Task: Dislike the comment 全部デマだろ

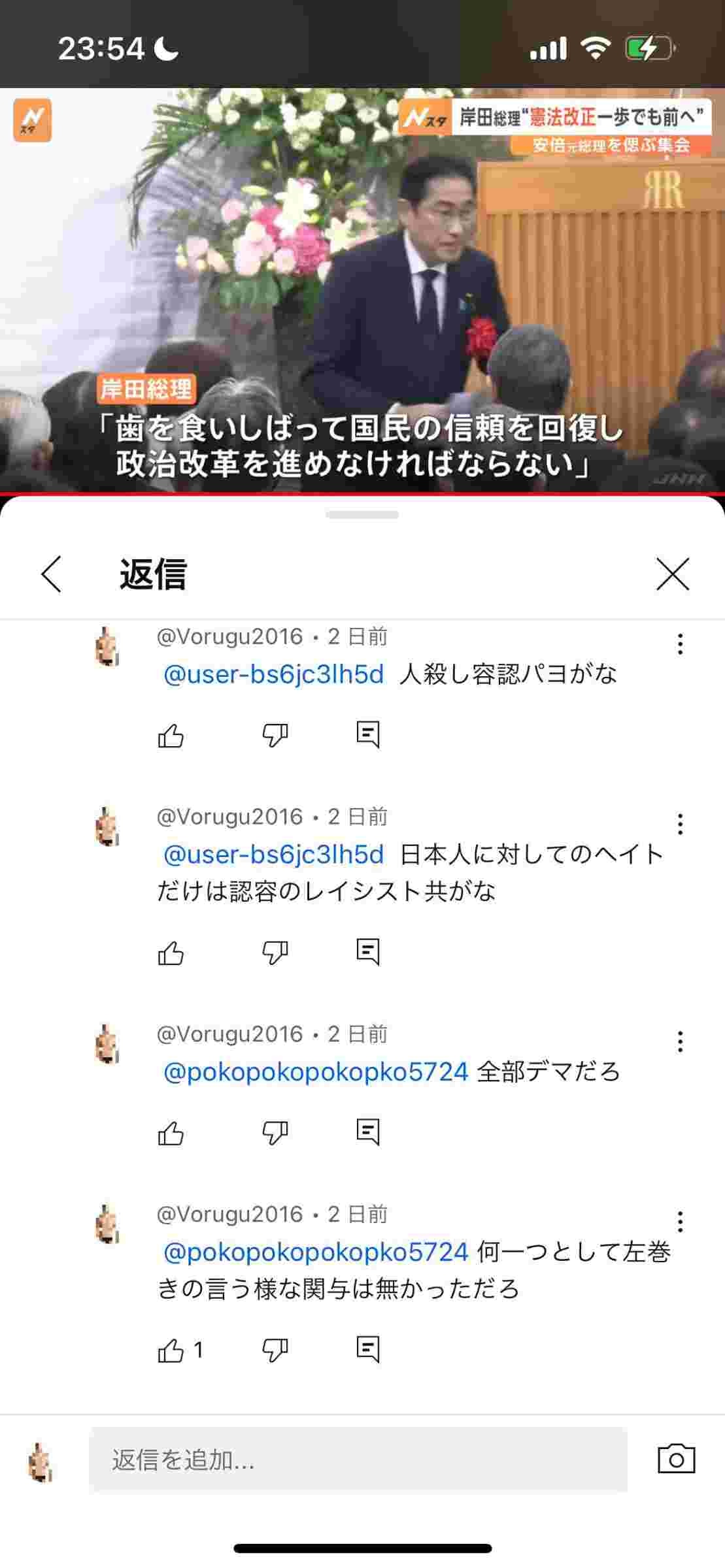Action: click(275, 1133)
